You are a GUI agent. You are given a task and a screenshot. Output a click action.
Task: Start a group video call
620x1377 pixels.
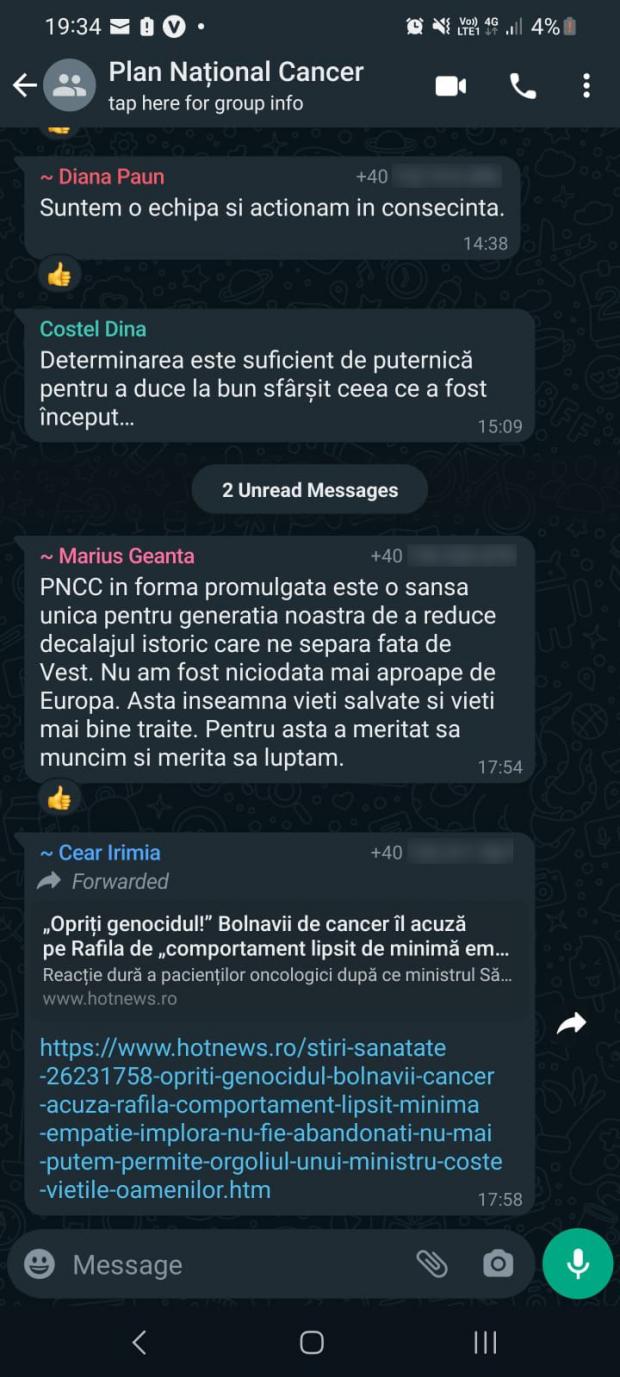[x=450, y=86]
